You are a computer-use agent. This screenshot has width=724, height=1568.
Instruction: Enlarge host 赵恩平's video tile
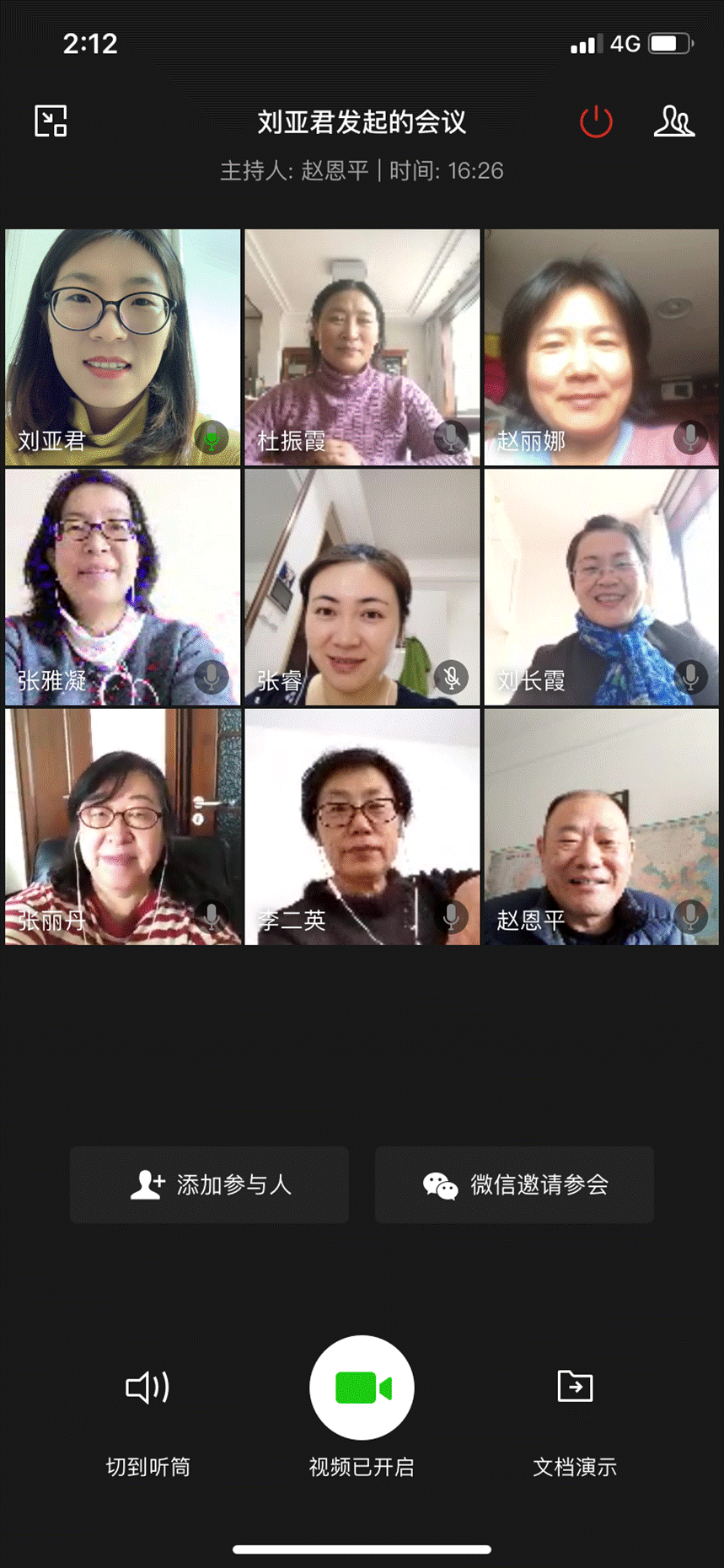[601, 826]
